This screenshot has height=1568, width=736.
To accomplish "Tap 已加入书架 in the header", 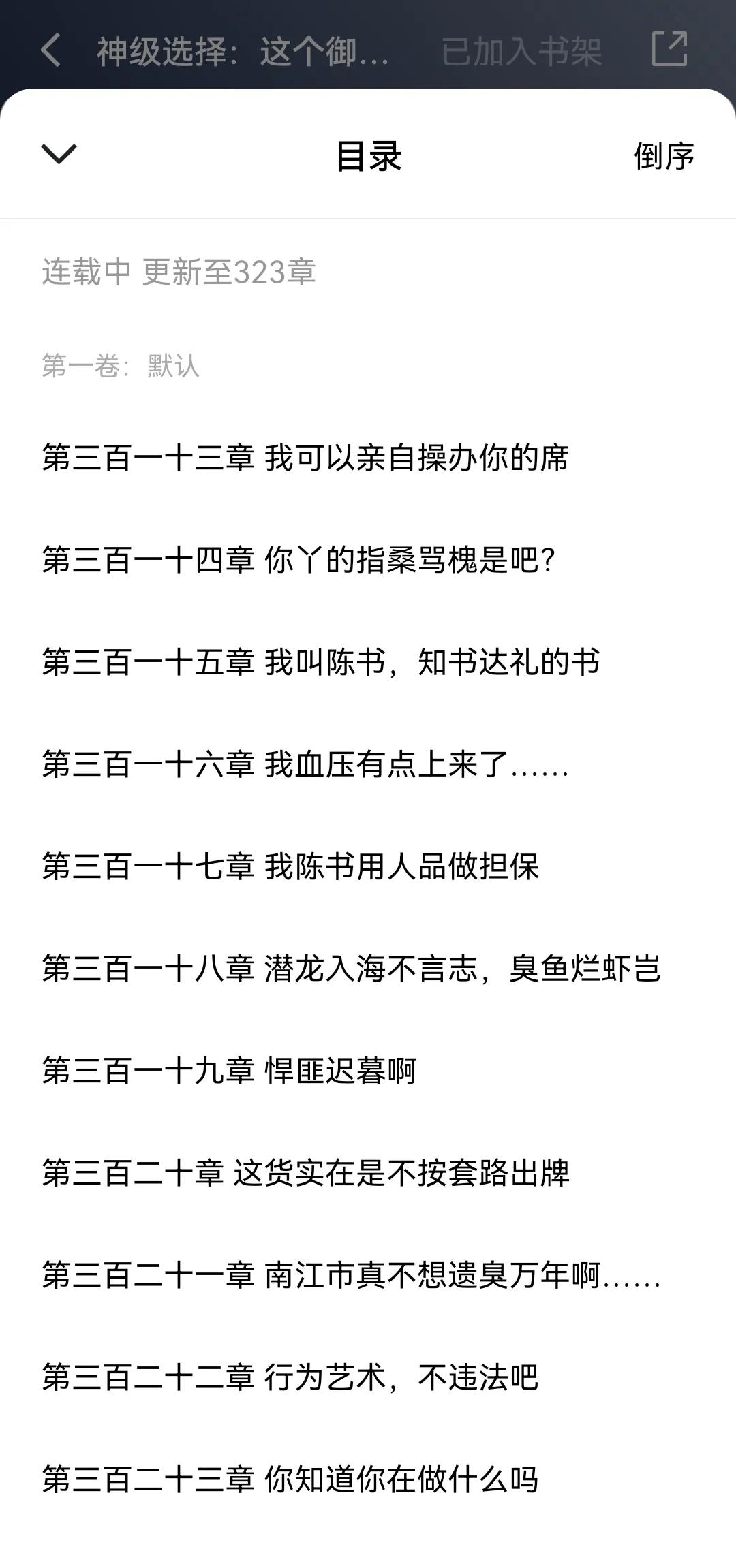I will (x=521, y=52).
